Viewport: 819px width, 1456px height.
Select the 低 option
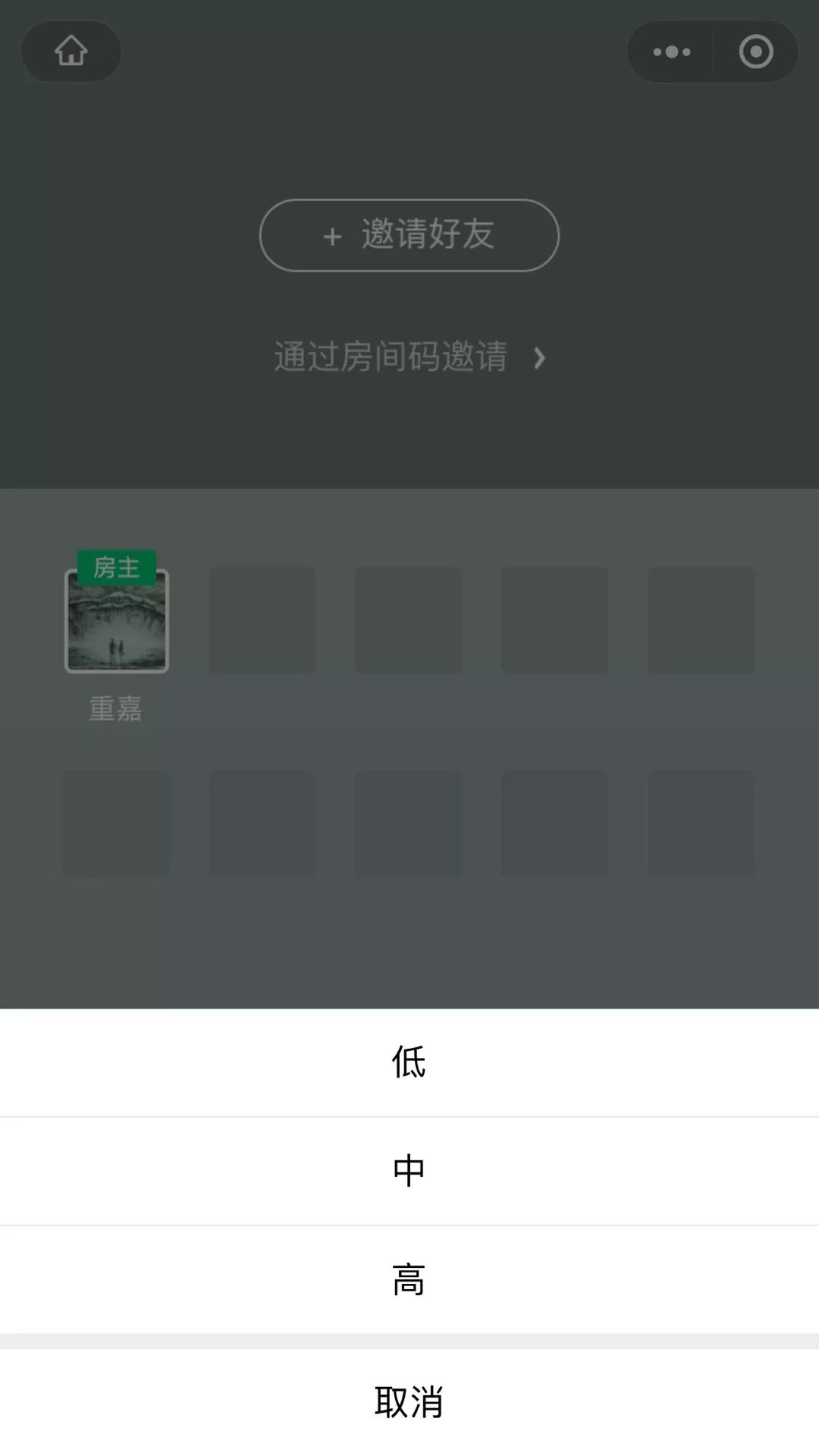coord(409,1062)
